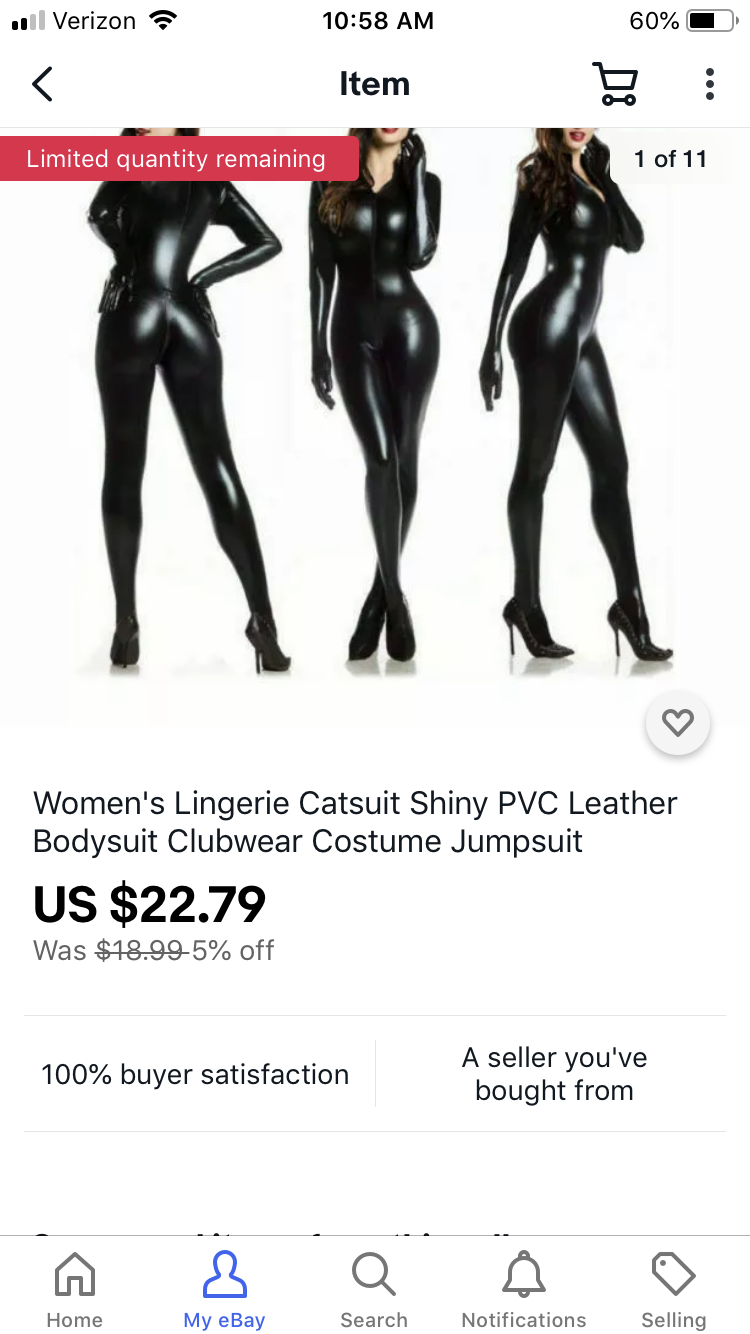Viewport: 750px width, 1334px height.
Task: Open the Search tab
Action: pos(374,1290)
